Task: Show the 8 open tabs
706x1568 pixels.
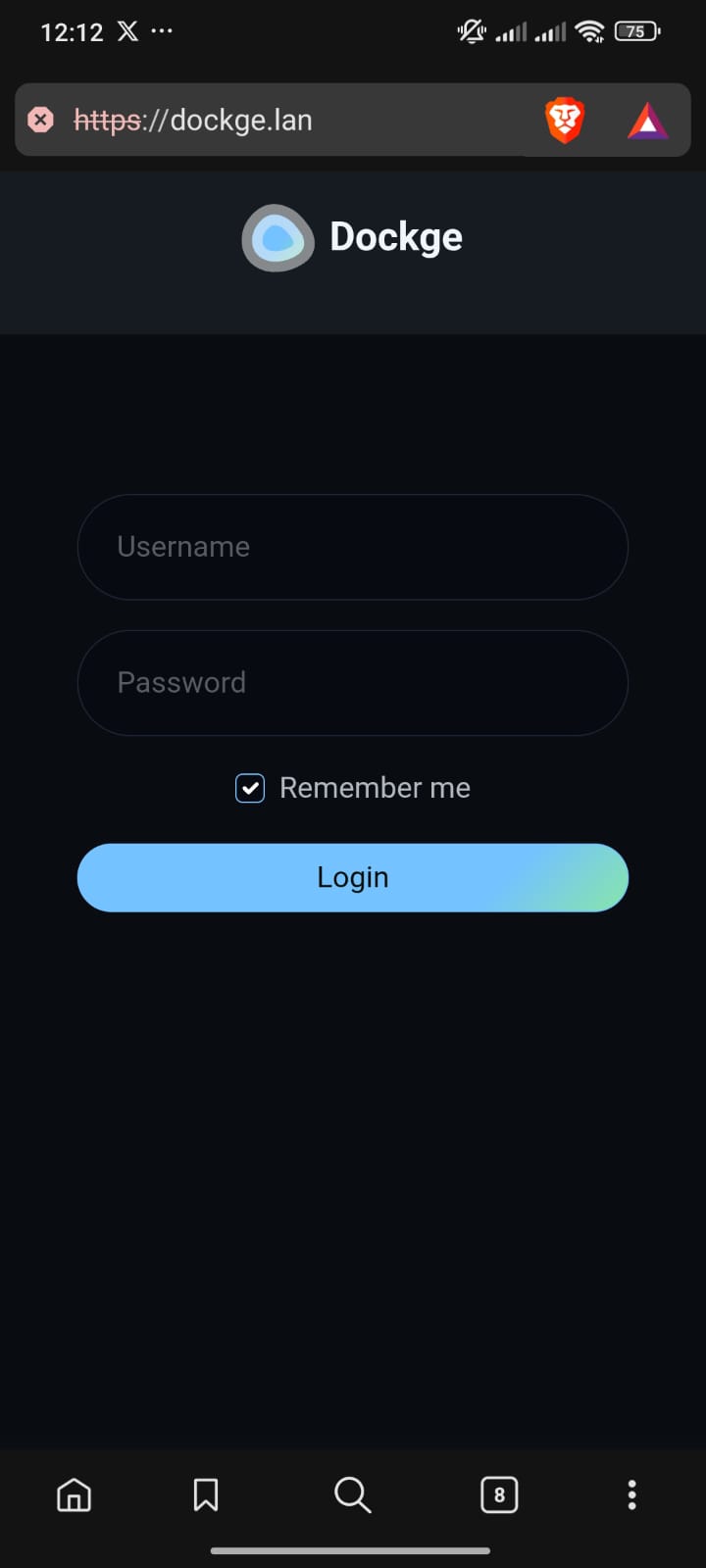Action: 499,1494
